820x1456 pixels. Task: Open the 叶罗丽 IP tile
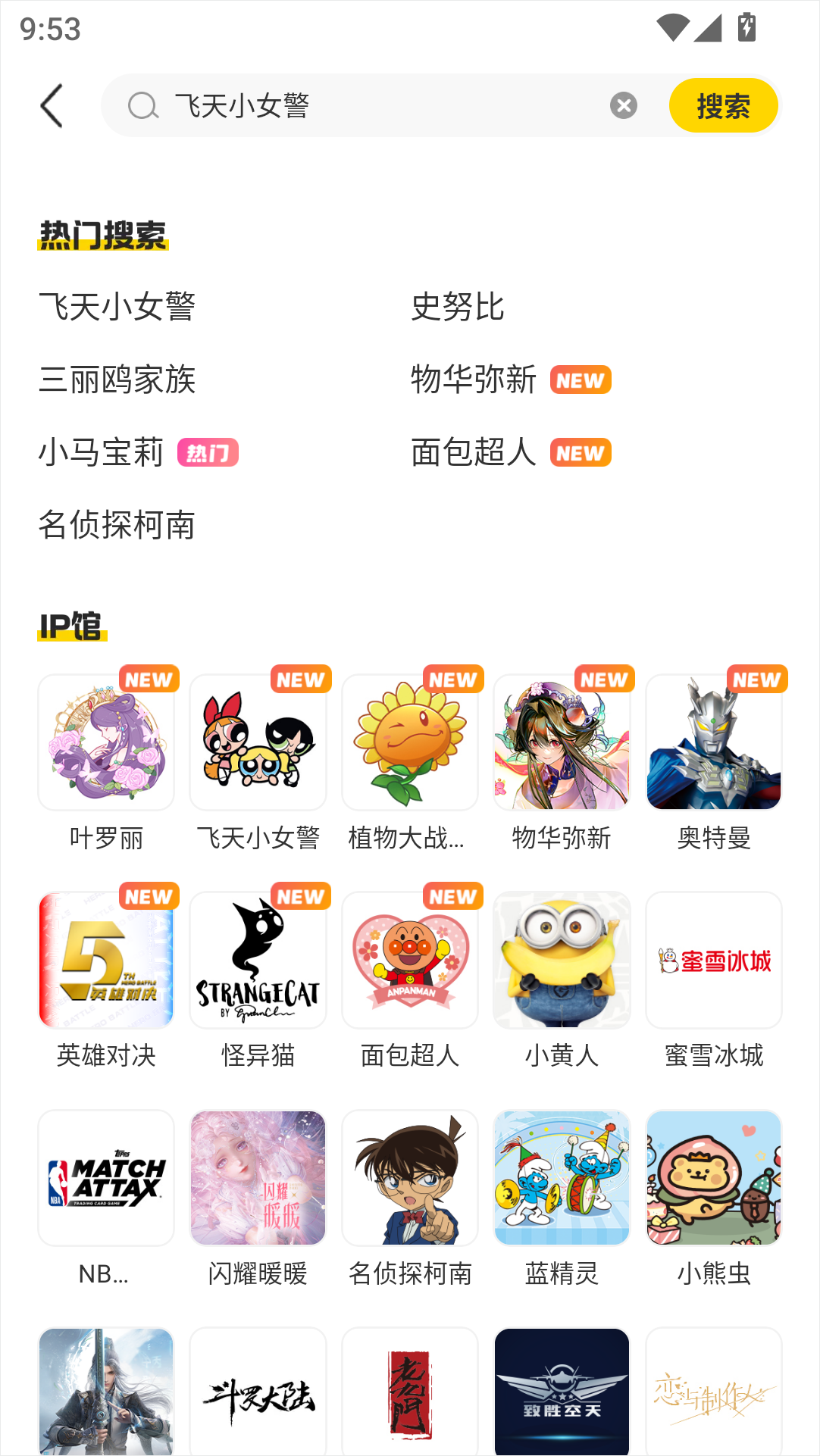(x=106, y=743)
